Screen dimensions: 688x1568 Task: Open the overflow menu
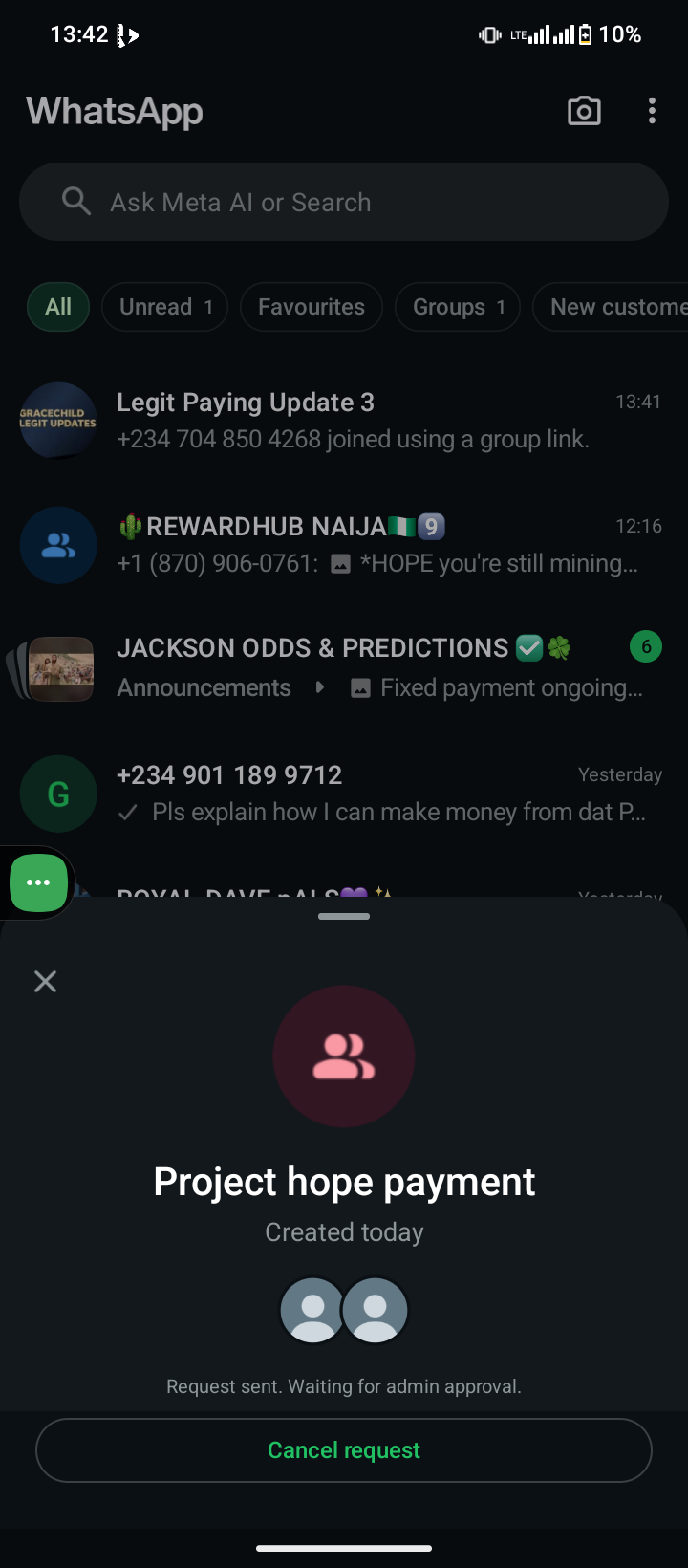[x=652, y=111]
